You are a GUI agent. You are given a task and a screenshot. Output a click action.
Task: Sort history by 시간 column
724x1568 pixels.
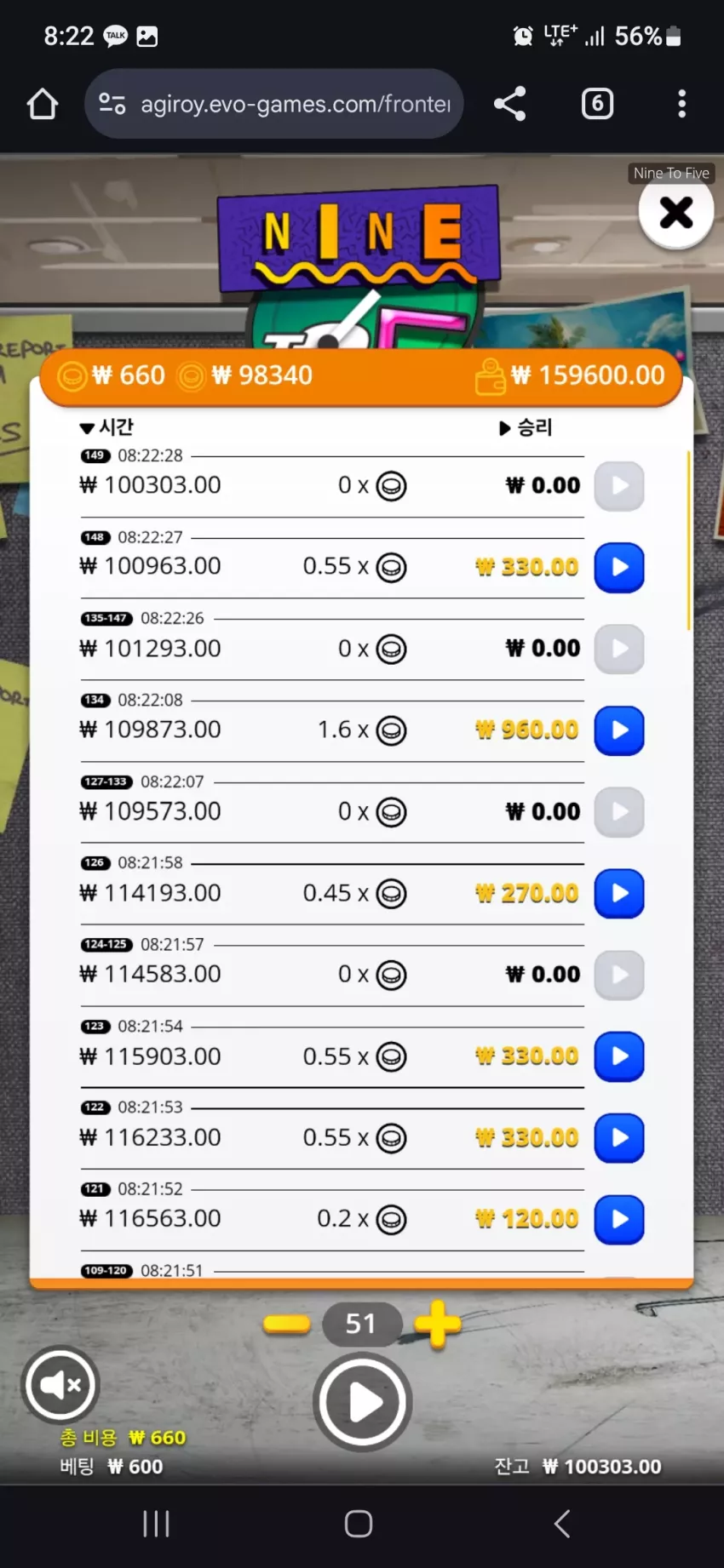pos(106,426)
